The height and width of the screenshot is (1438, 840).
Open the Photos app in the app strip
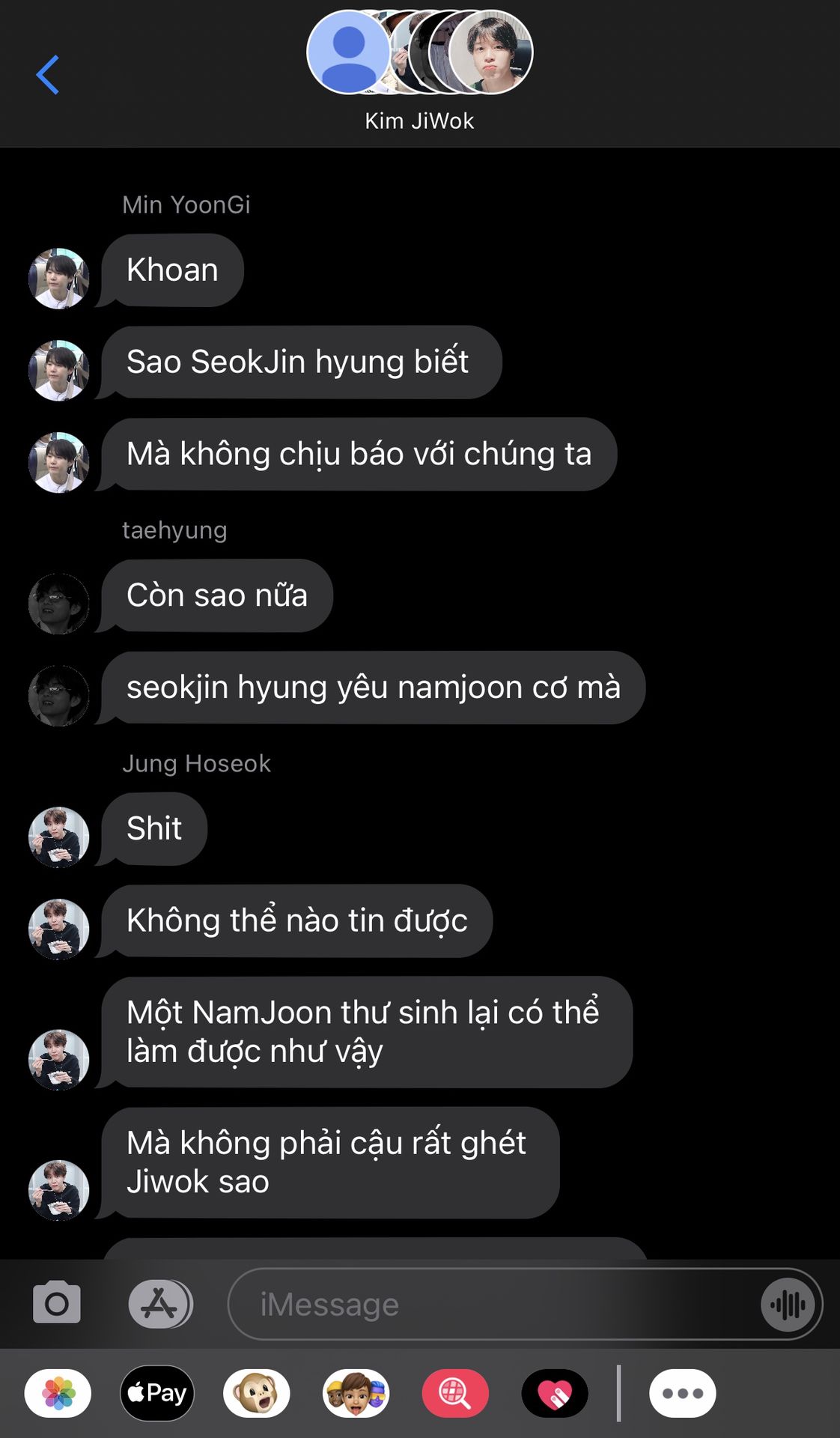coord(58,1393)
